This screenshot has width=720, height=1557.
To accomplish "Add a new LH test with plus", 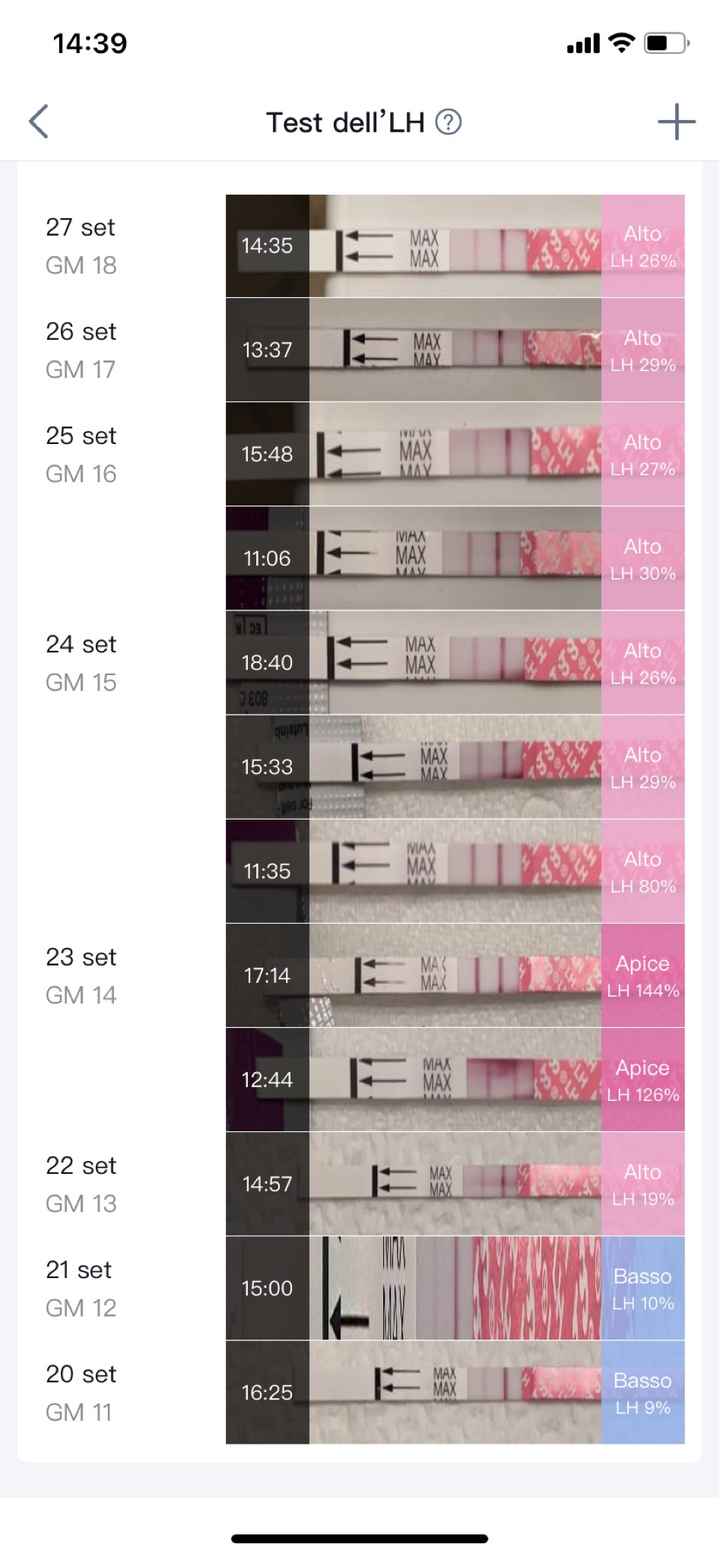I will coord(676,122).
